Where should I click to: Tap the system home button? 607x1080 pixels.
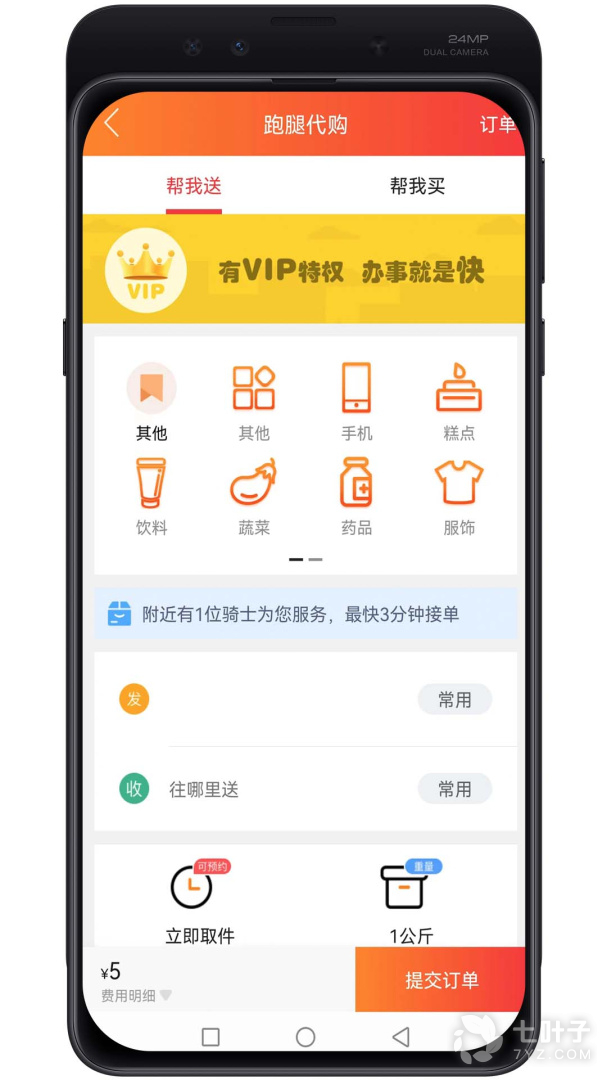tap(305, 1037)
